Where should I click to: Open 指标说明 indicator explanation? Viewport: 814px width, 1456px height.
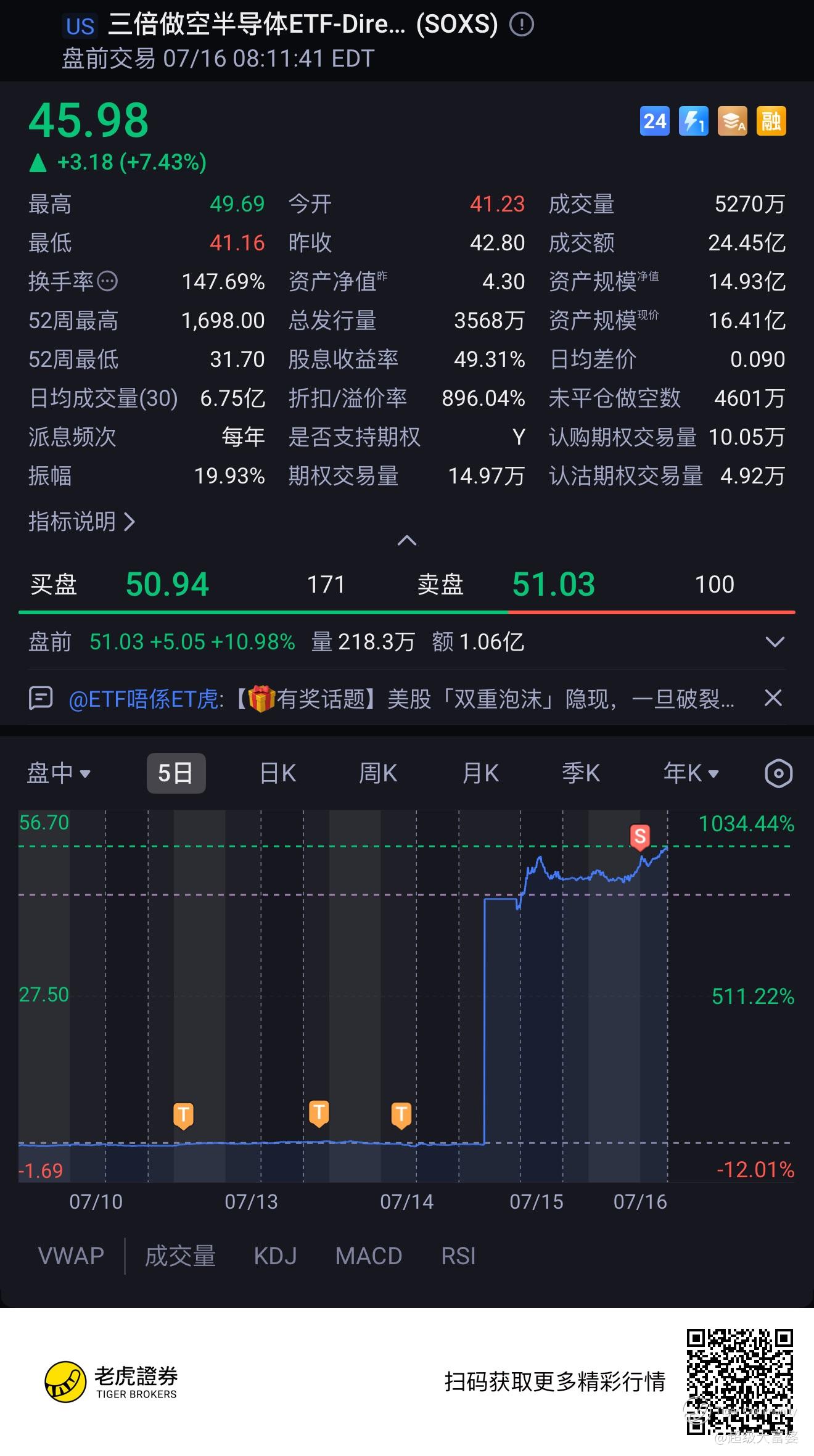point(82,522)
